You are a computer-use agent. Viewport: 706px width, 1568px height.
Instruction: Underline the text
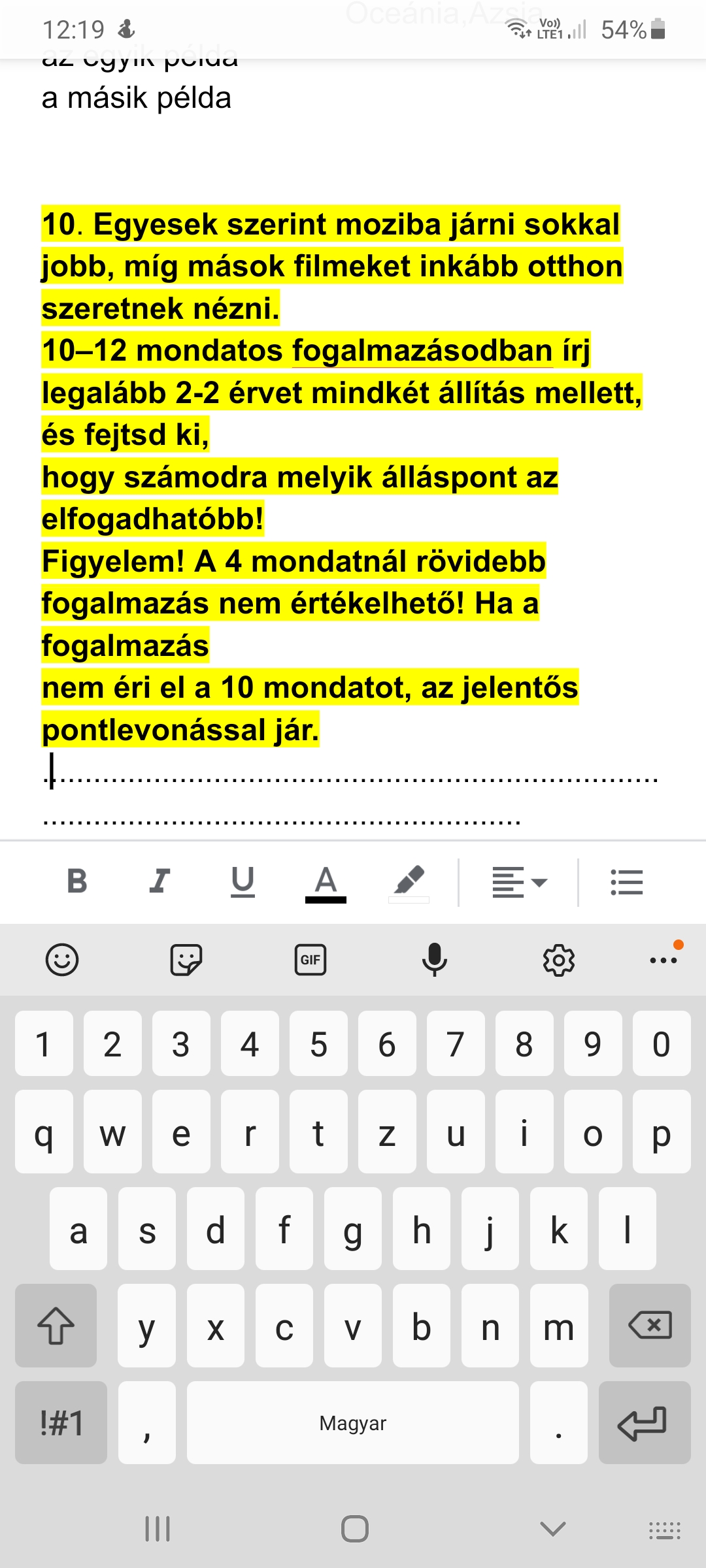tap(243, 881)
